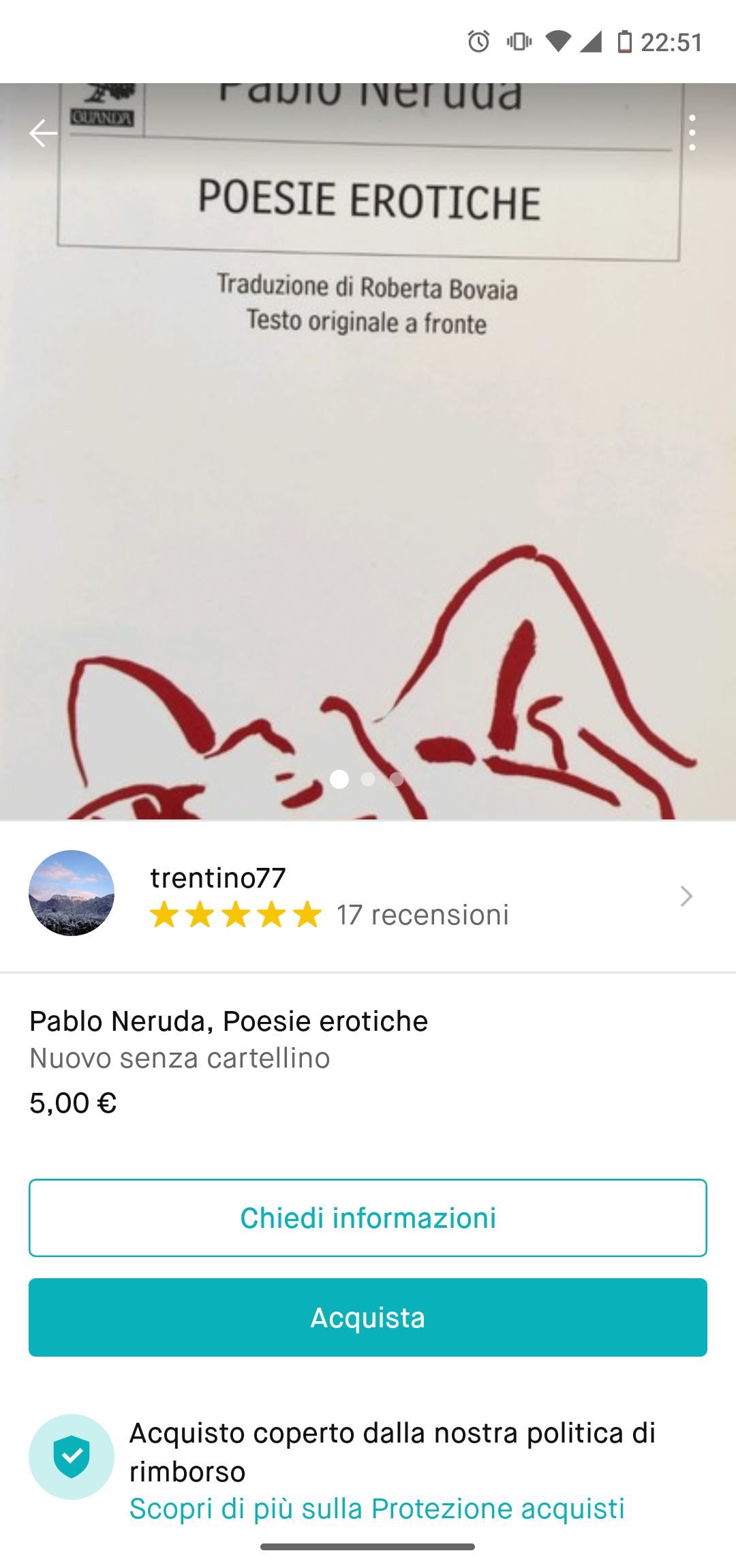Open seller trentino77's profile
This screenshot has height=1568, width=736.
[x=368, y=895]
